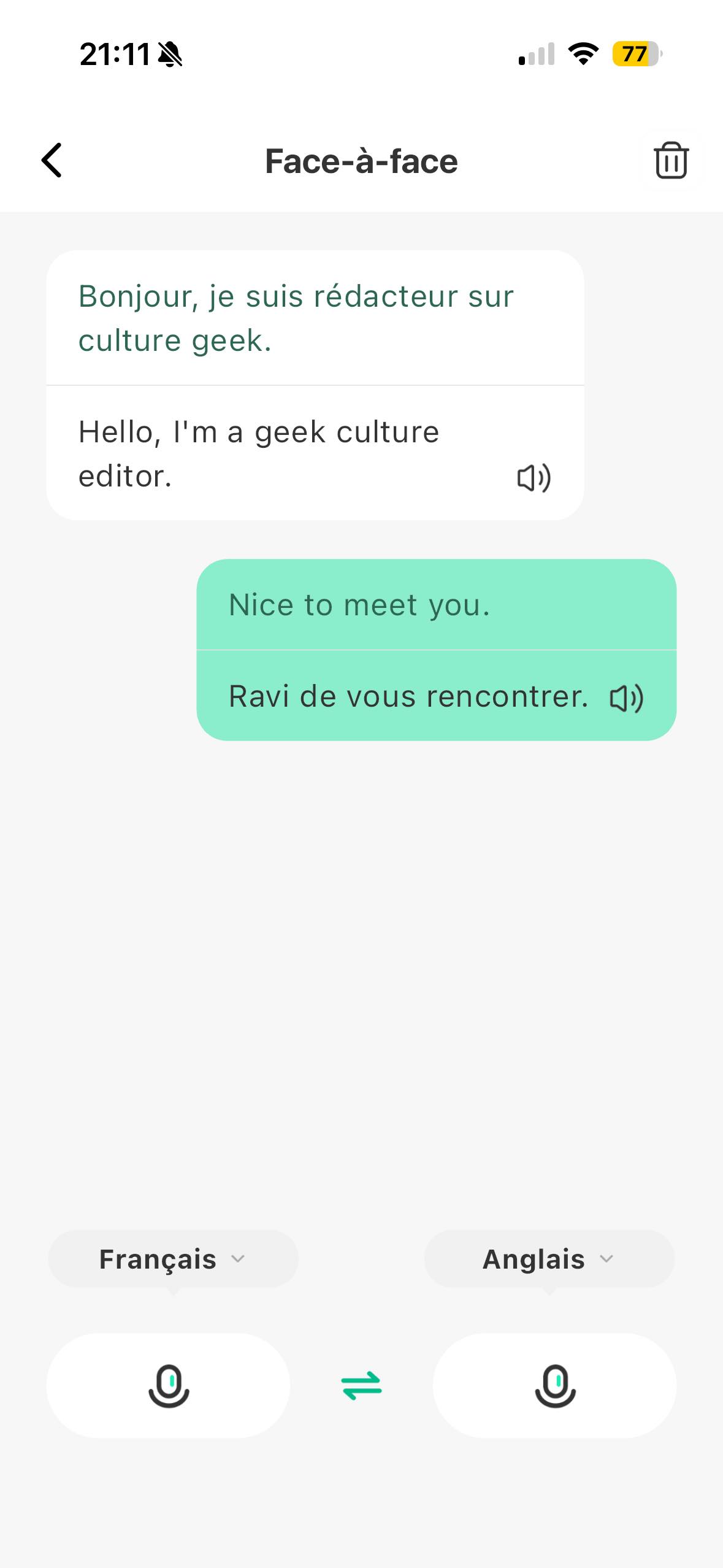Toggle speech output for the green bubble
Screen dimensions: 723x1568
(626, 696)
